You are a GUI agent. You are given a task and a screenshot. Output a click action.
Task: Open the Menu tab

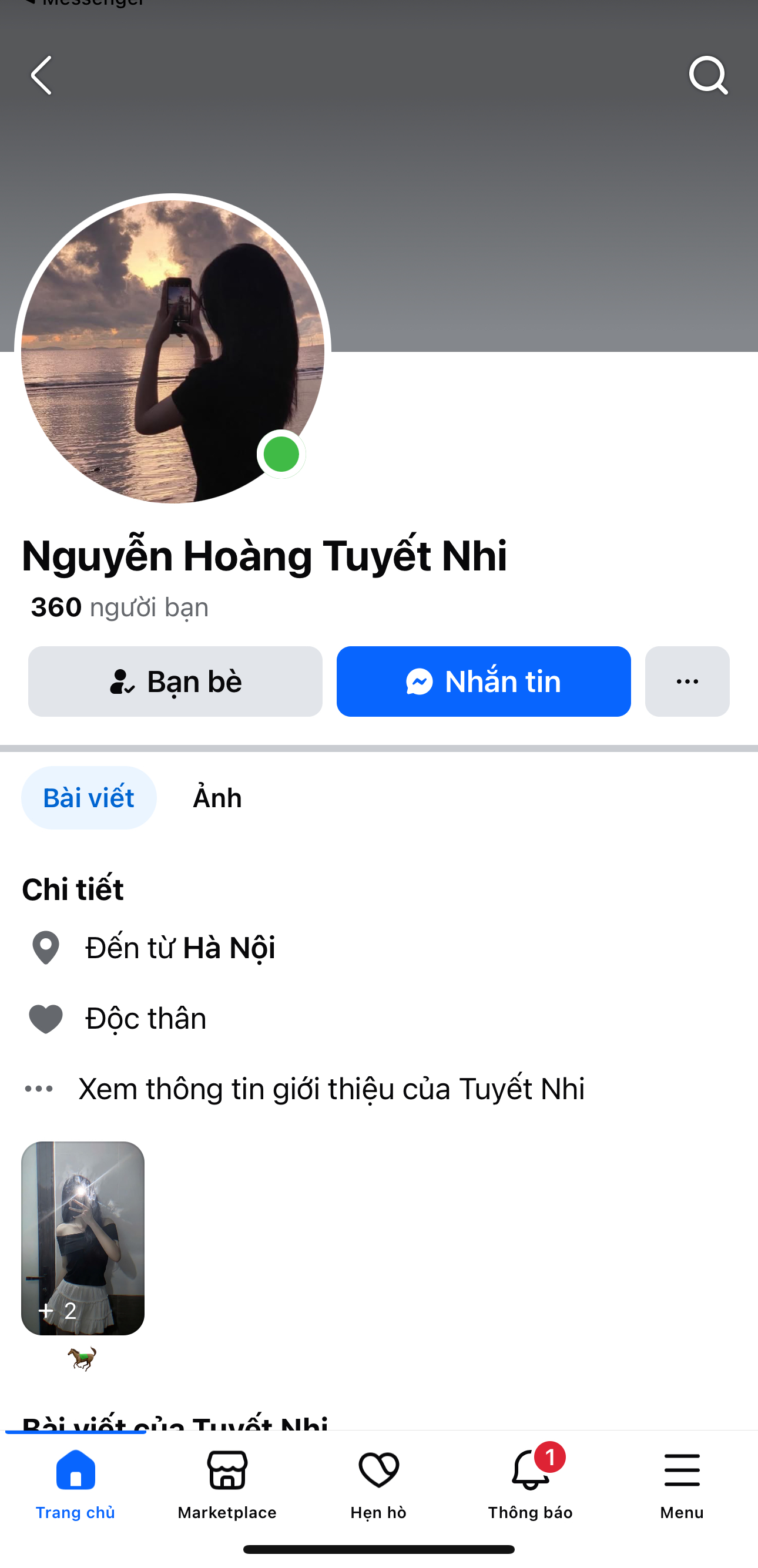point(682,1484)
